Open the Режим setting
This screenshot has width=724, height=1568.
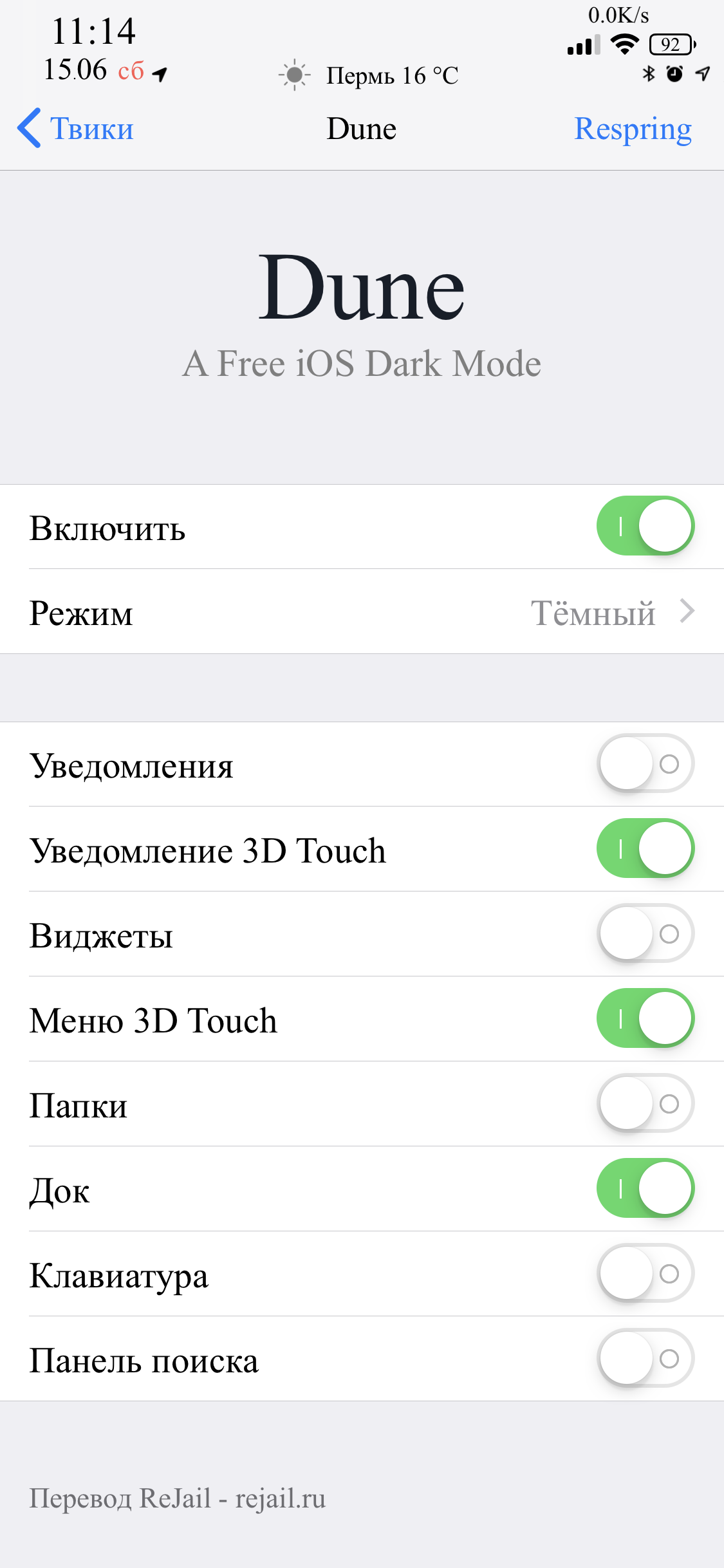[x=362, y=611]
